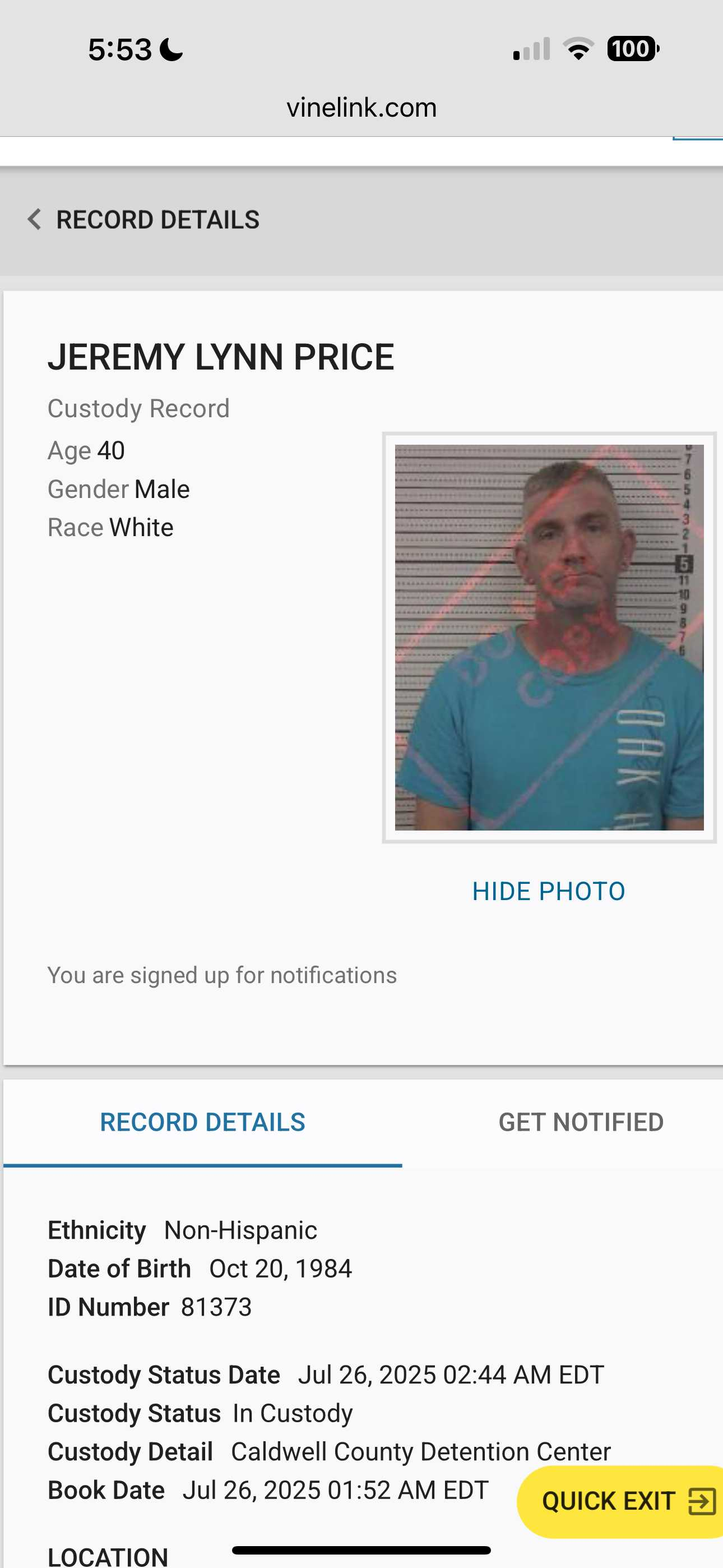723x1568 pixels.
Task: Tap Hide Photo link
Action: (548, 891)
